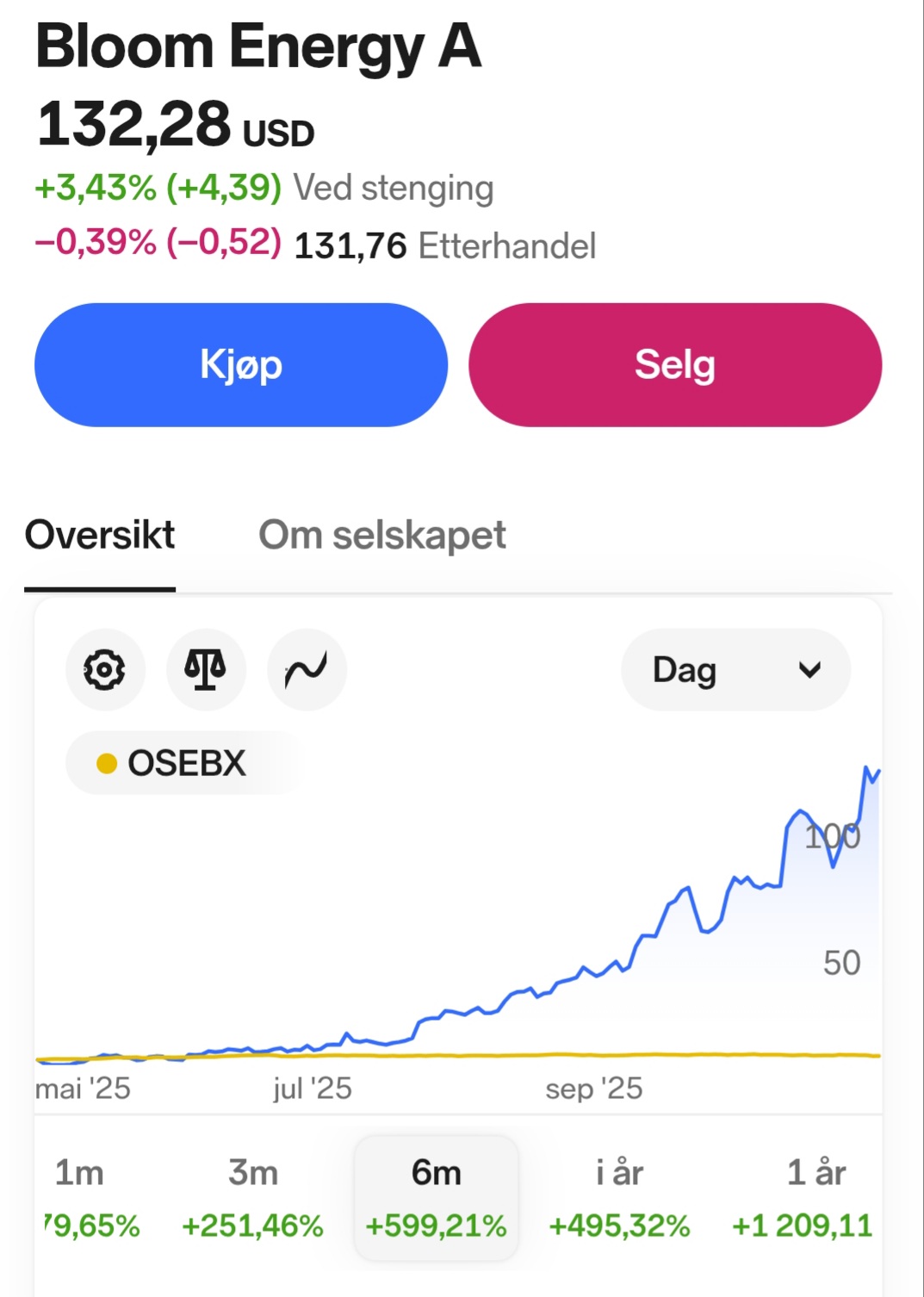924x1297 pixels.
Task: Tap the blue Kjøp button
Action: [x=241, y=364]
